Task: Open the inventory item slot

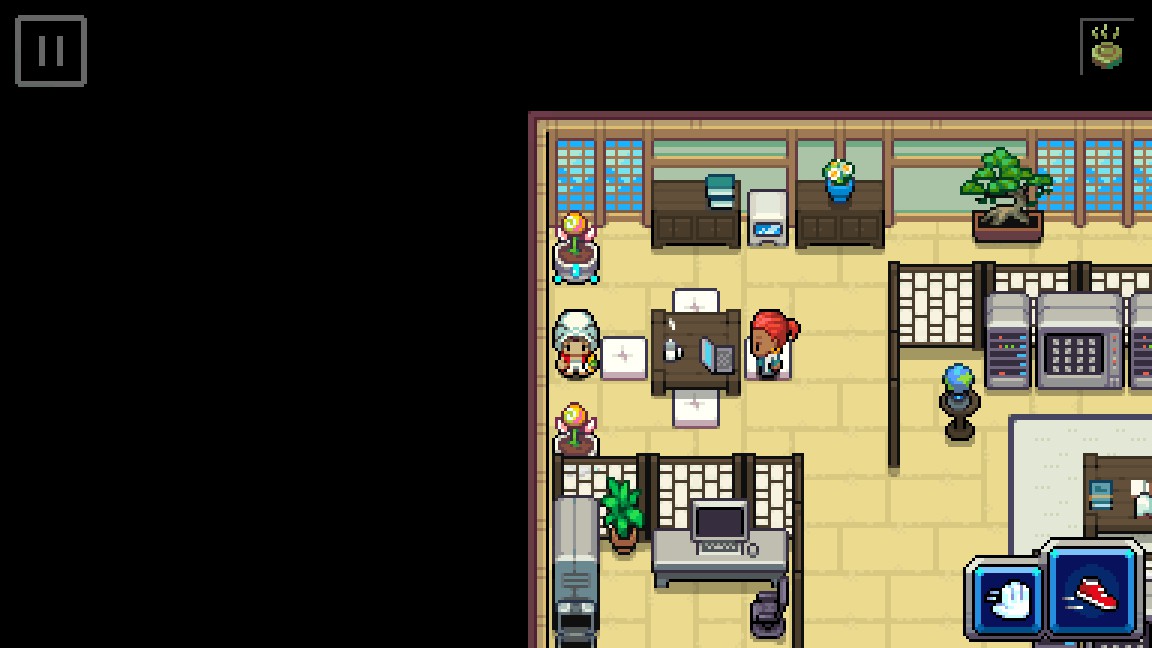Action: click(1106, 46)
